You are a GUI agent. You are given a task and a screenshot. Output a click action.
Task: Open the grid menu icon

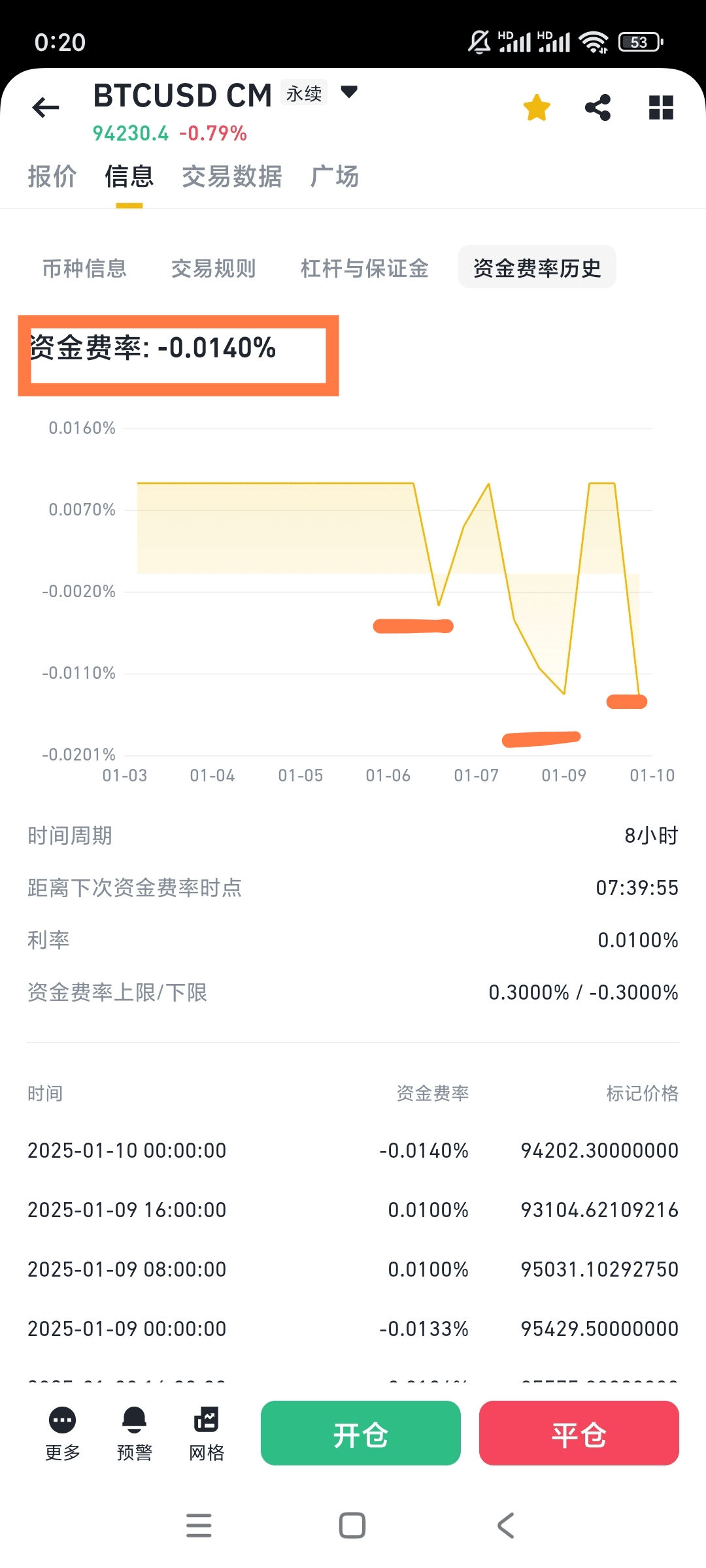[x=661, y=107]
